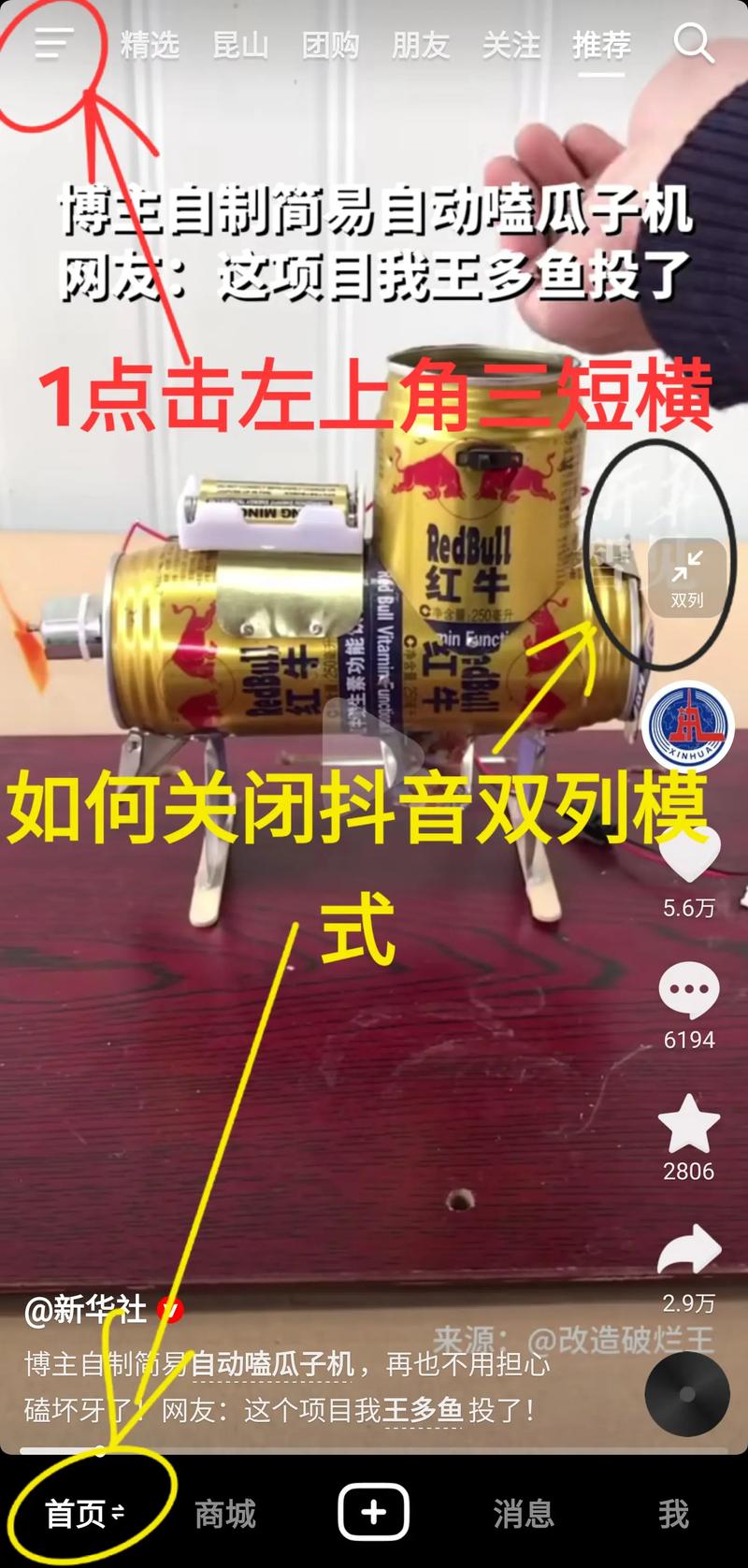Create a new post with plus button

(374, 1512)
